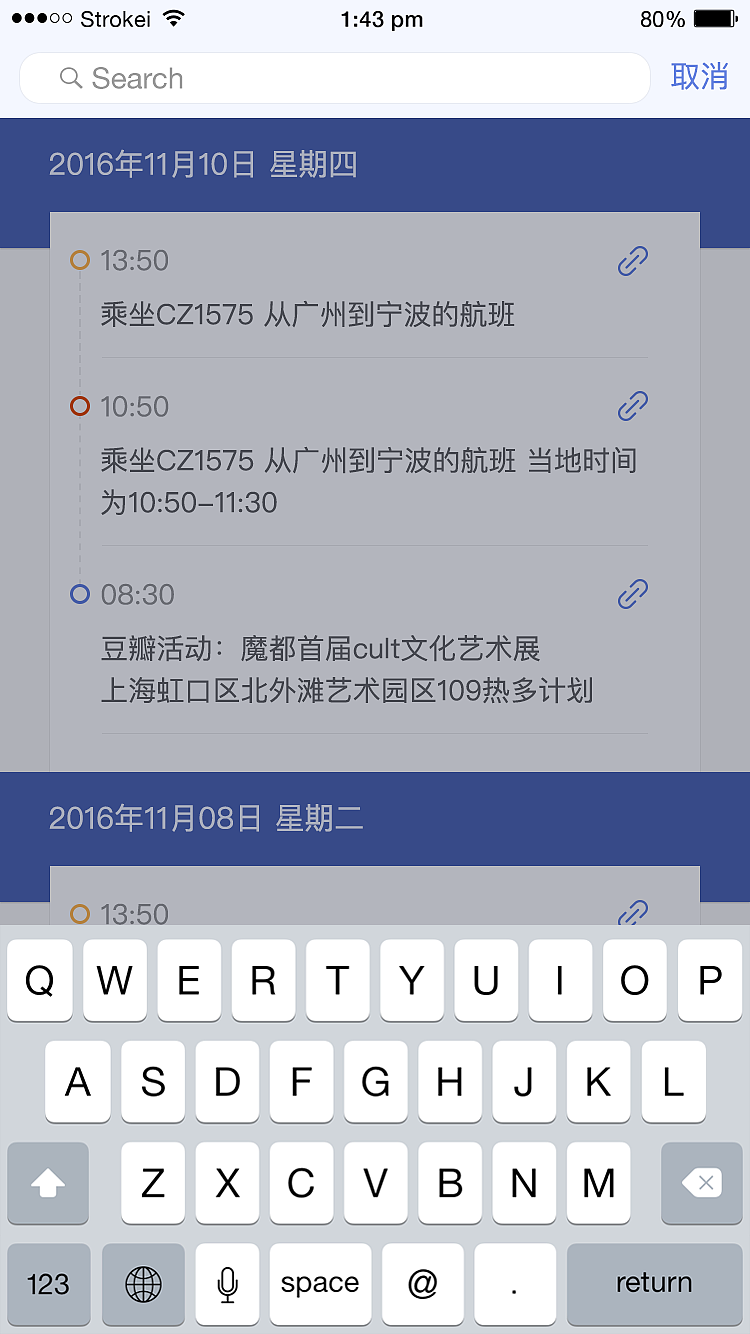Image resolution: width=750 pixels, height=1334 pixels.
Task: Tap the link icon on the 13:50 flight event
Action: [632, 260]
